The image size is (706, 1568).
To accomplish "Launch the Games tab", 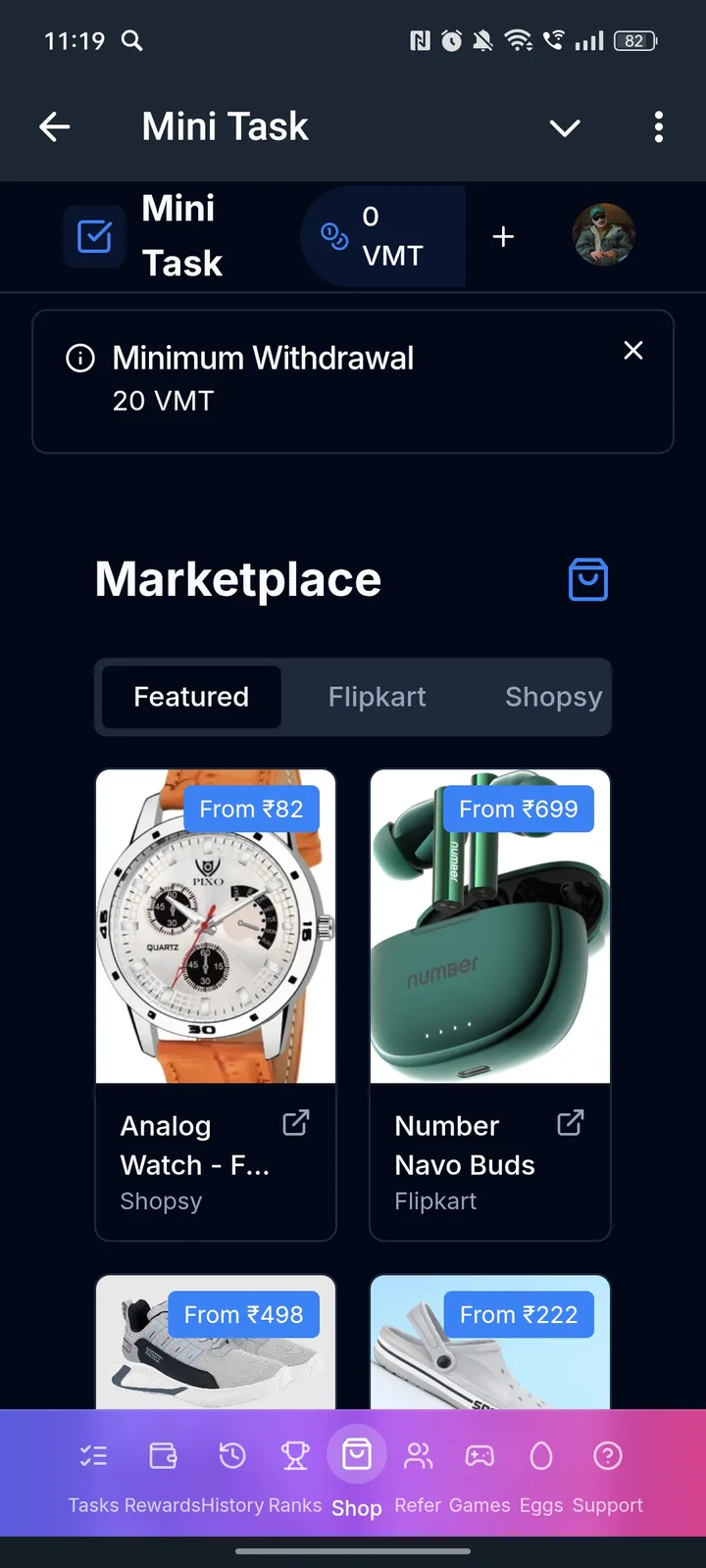I will coord(479,1471).
